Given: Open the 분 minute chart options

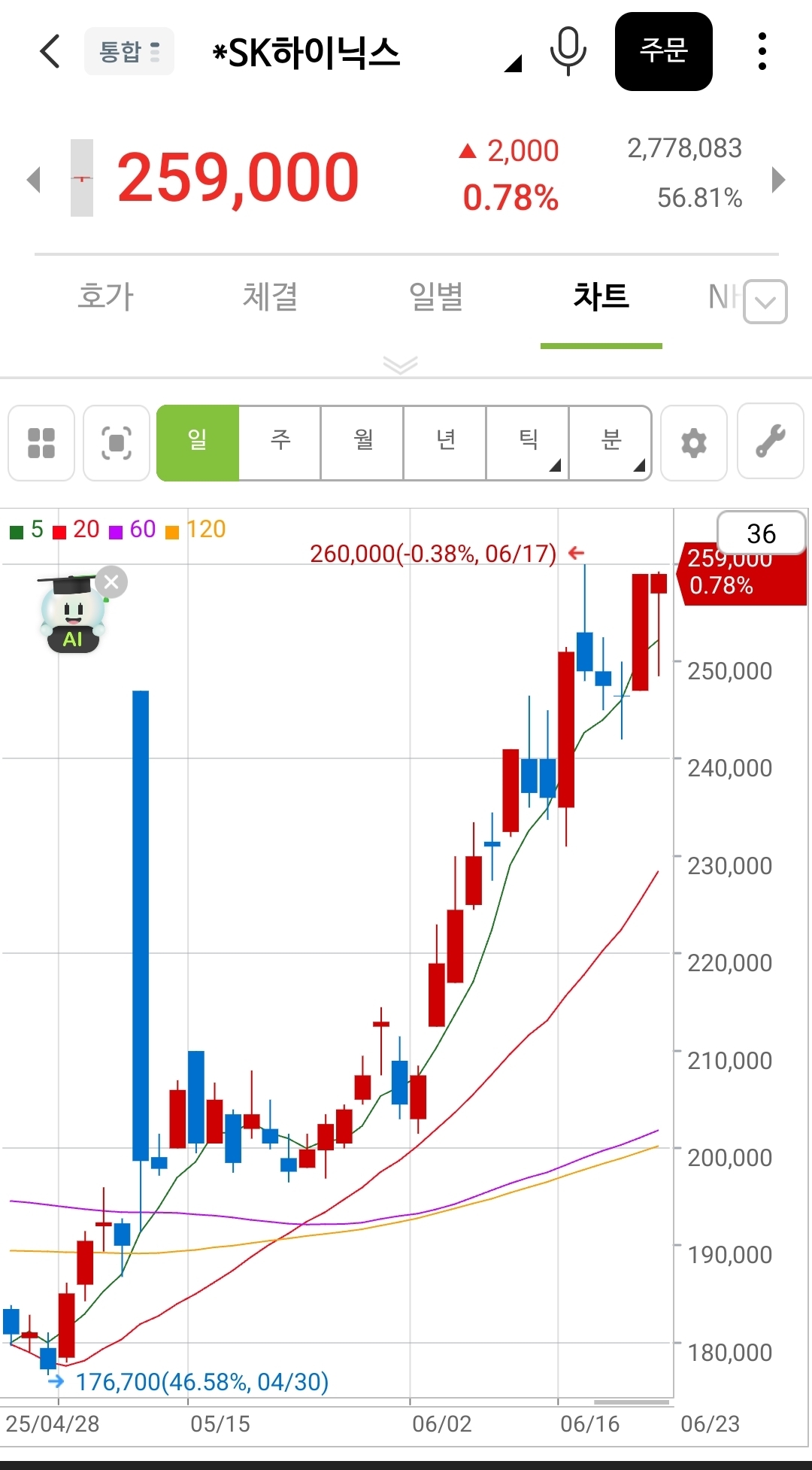Looking at the screenshot, I should [611, 443].
